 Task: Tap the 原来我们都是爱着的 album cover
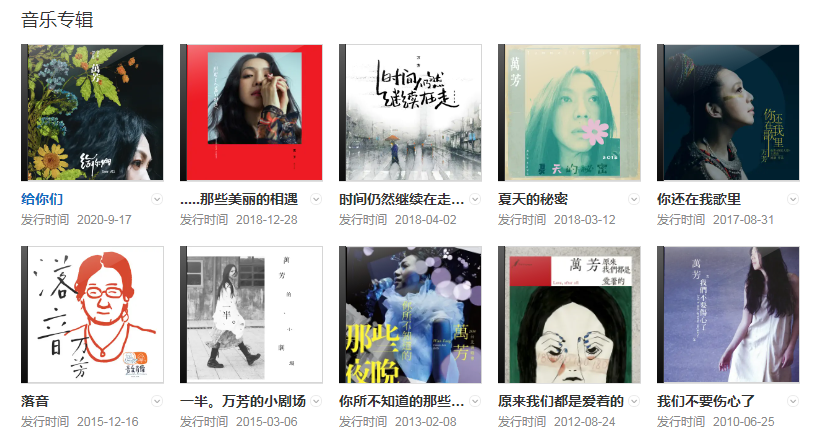point(570,314)
